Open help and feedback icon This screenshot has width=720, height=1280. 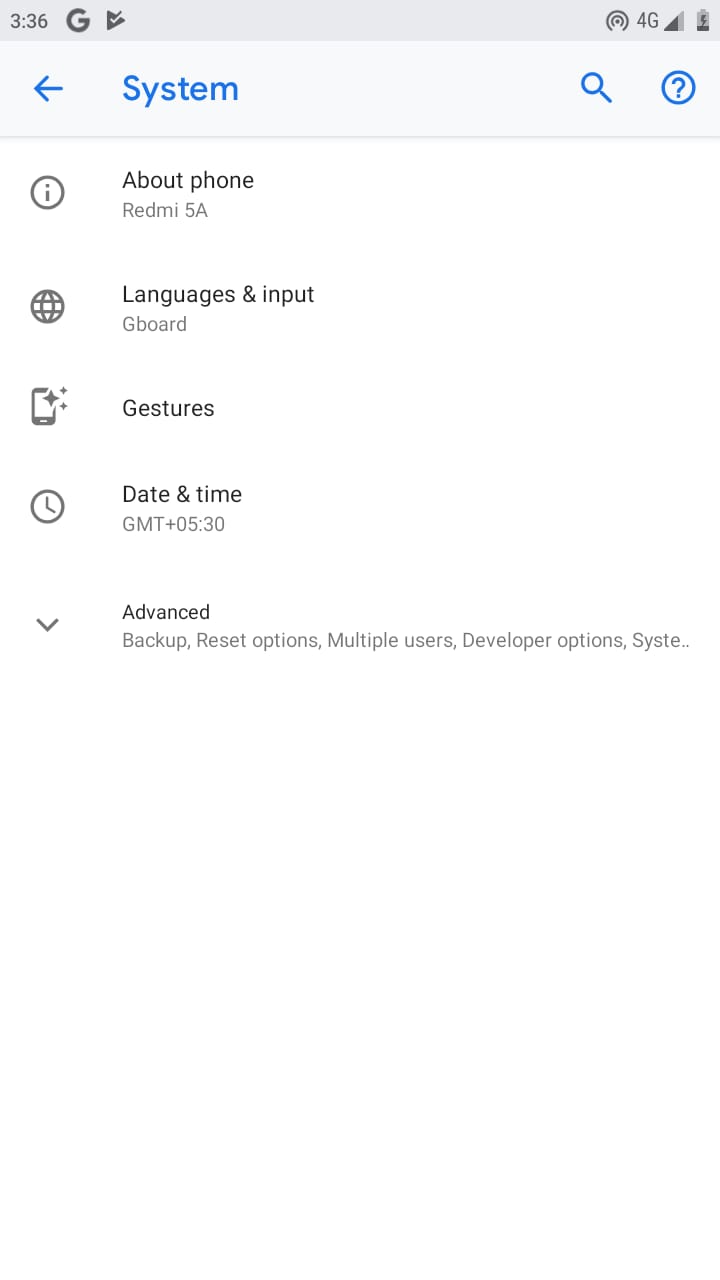(x=678, y=89)
